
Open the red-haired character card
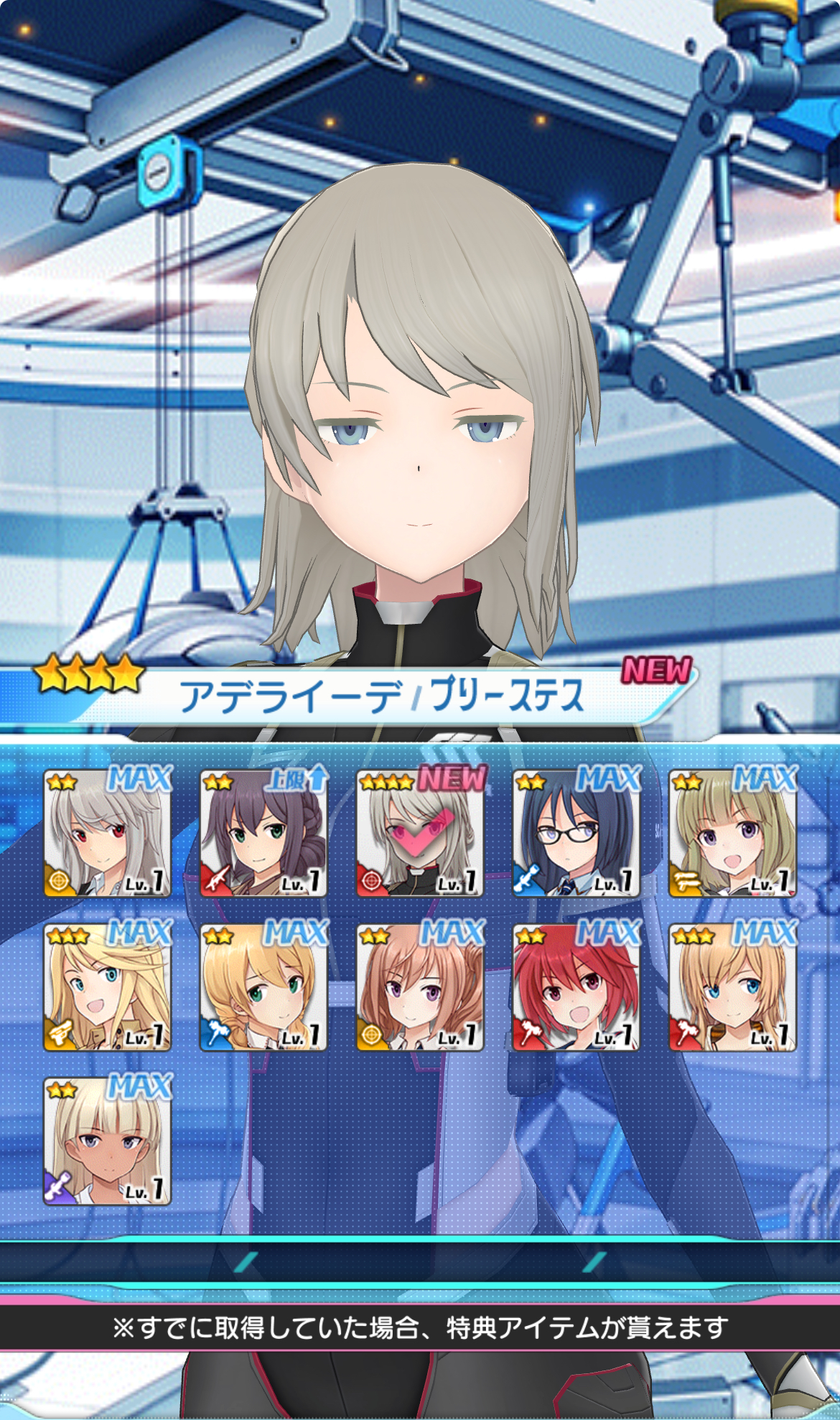[576, 988]
